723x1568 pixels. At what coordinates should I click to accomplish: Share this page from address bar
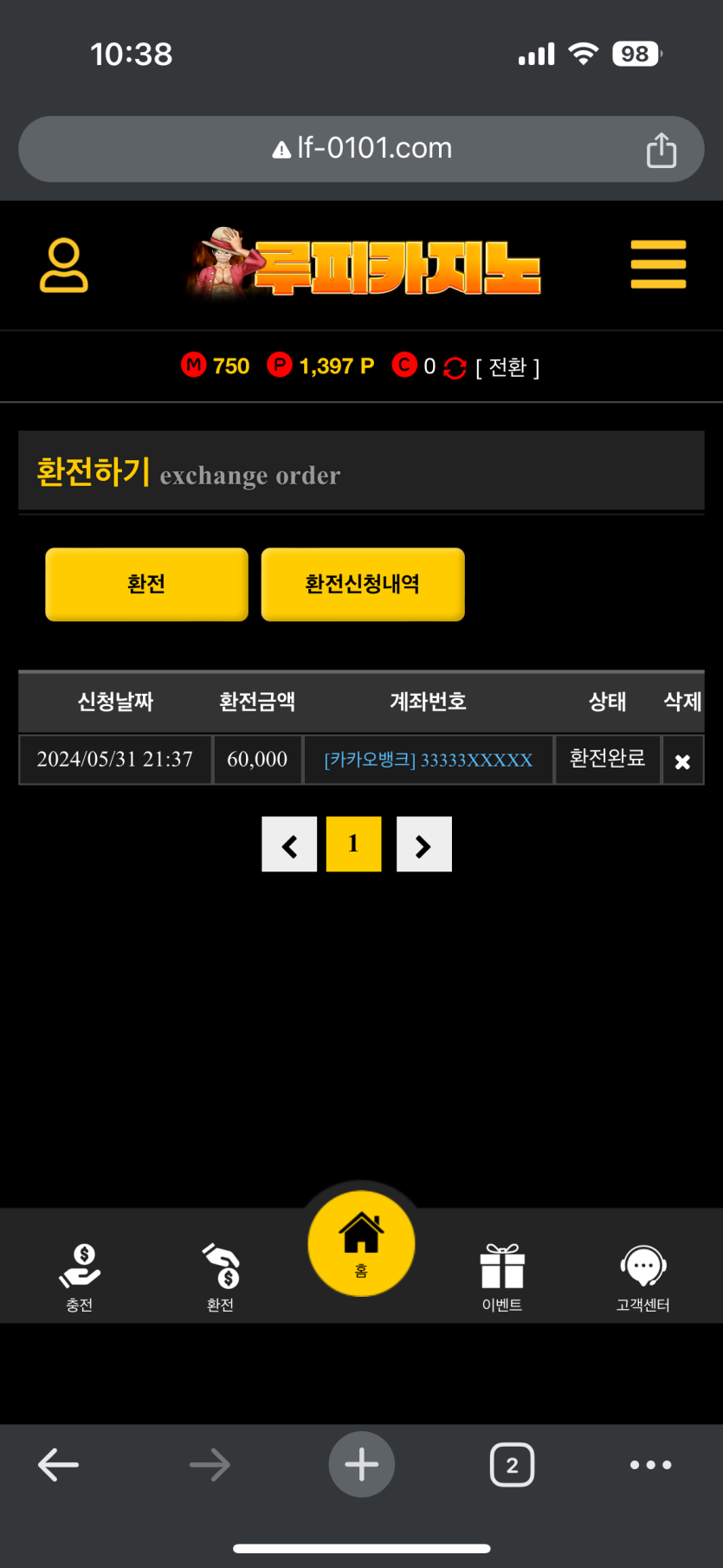(x=662, y=150)
